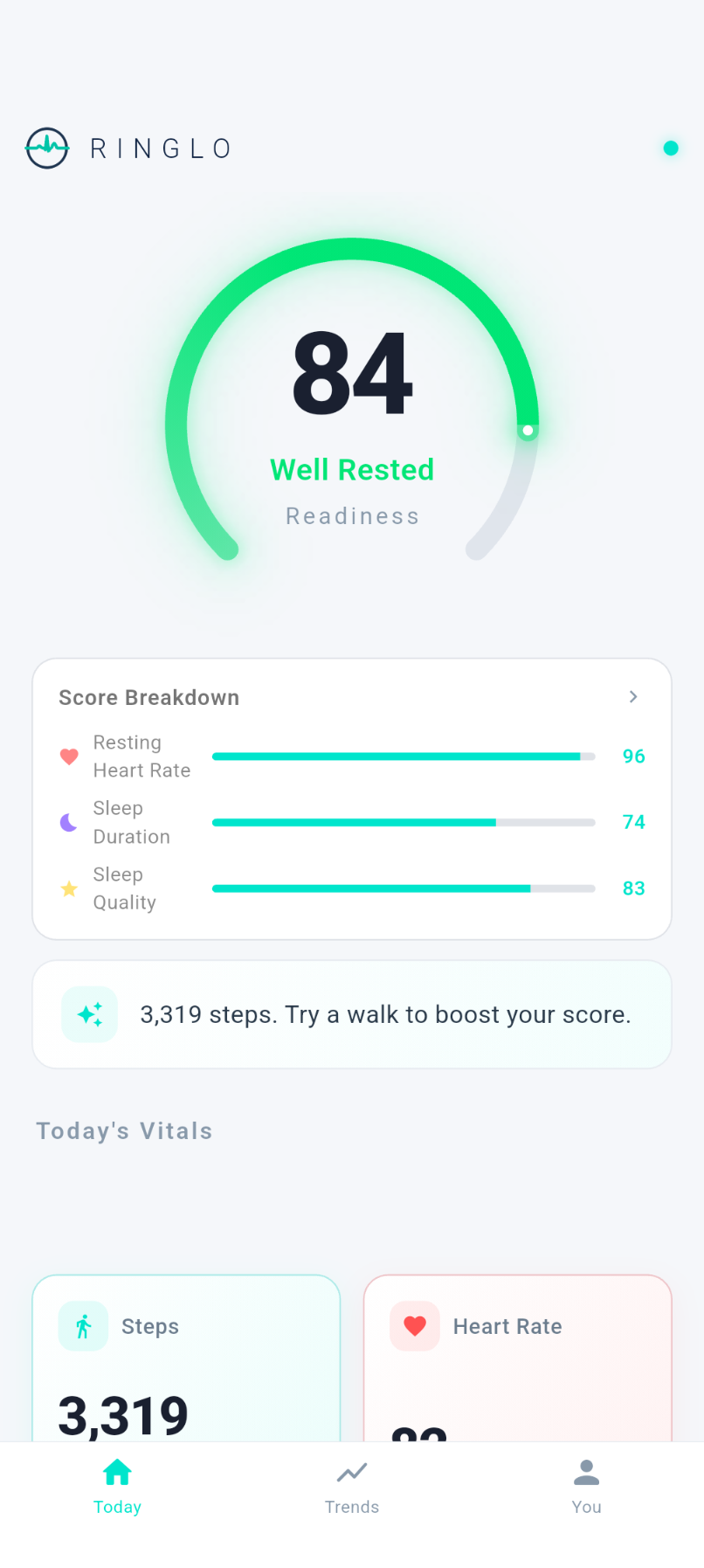The image size is (704, 1568).
Task: Click the readiness ring marker dot
Action: 528,431
